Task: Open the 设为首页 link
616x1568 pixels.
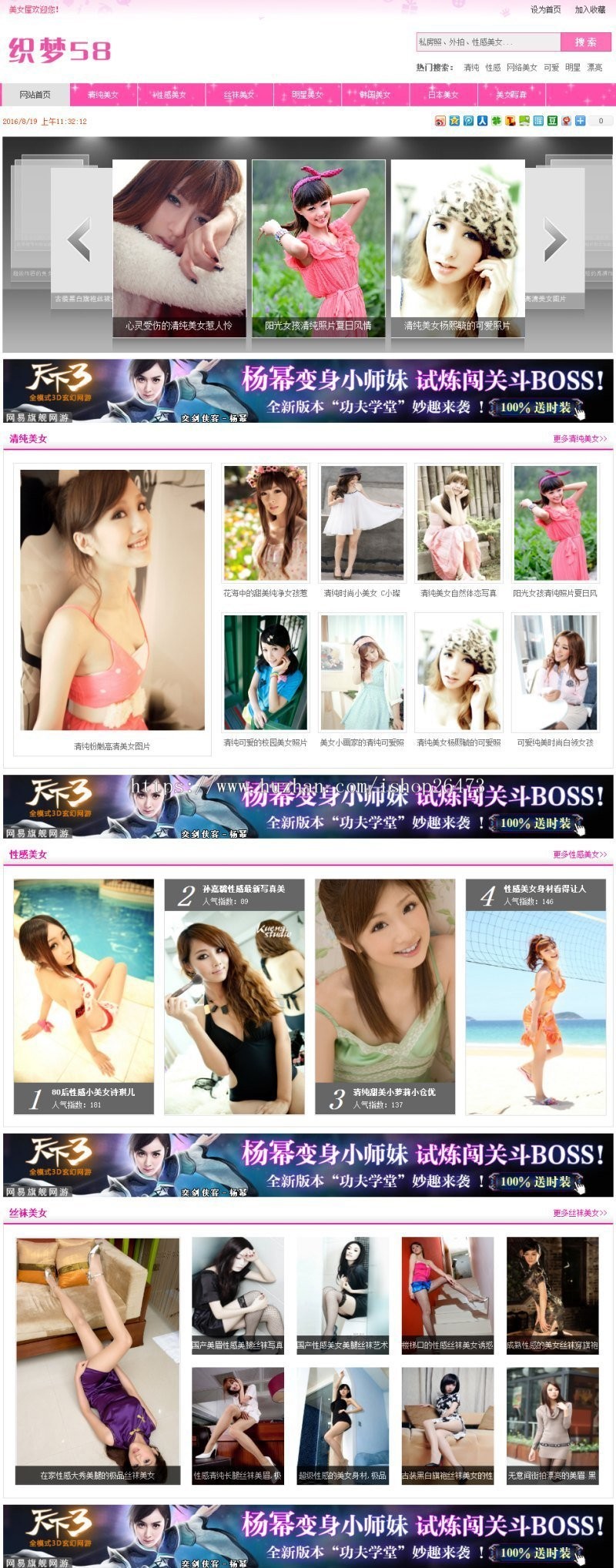Action: pos(545,10)
